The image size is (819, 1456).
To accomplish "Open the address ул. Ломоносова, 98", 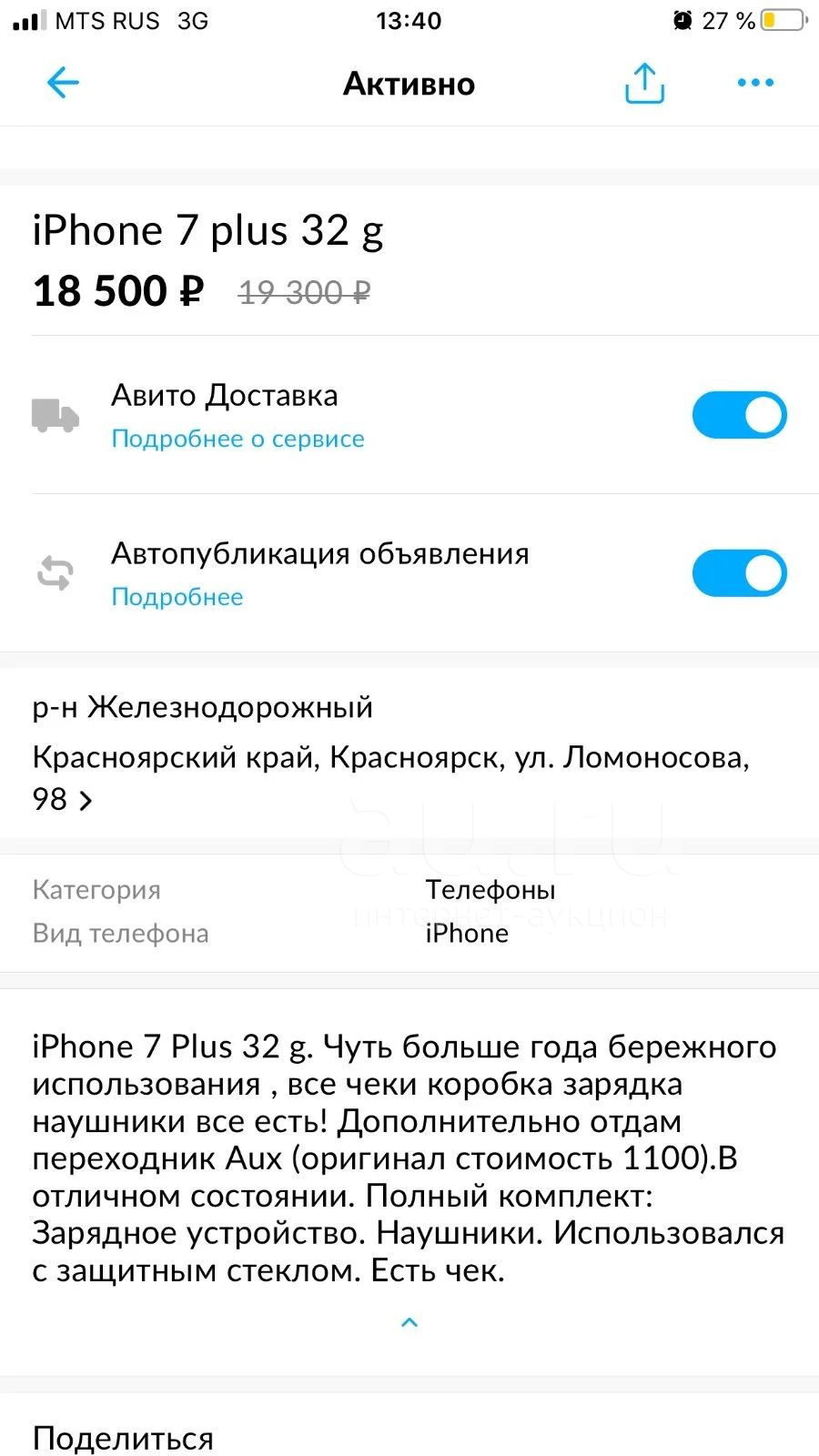I will tap(391, 777).
